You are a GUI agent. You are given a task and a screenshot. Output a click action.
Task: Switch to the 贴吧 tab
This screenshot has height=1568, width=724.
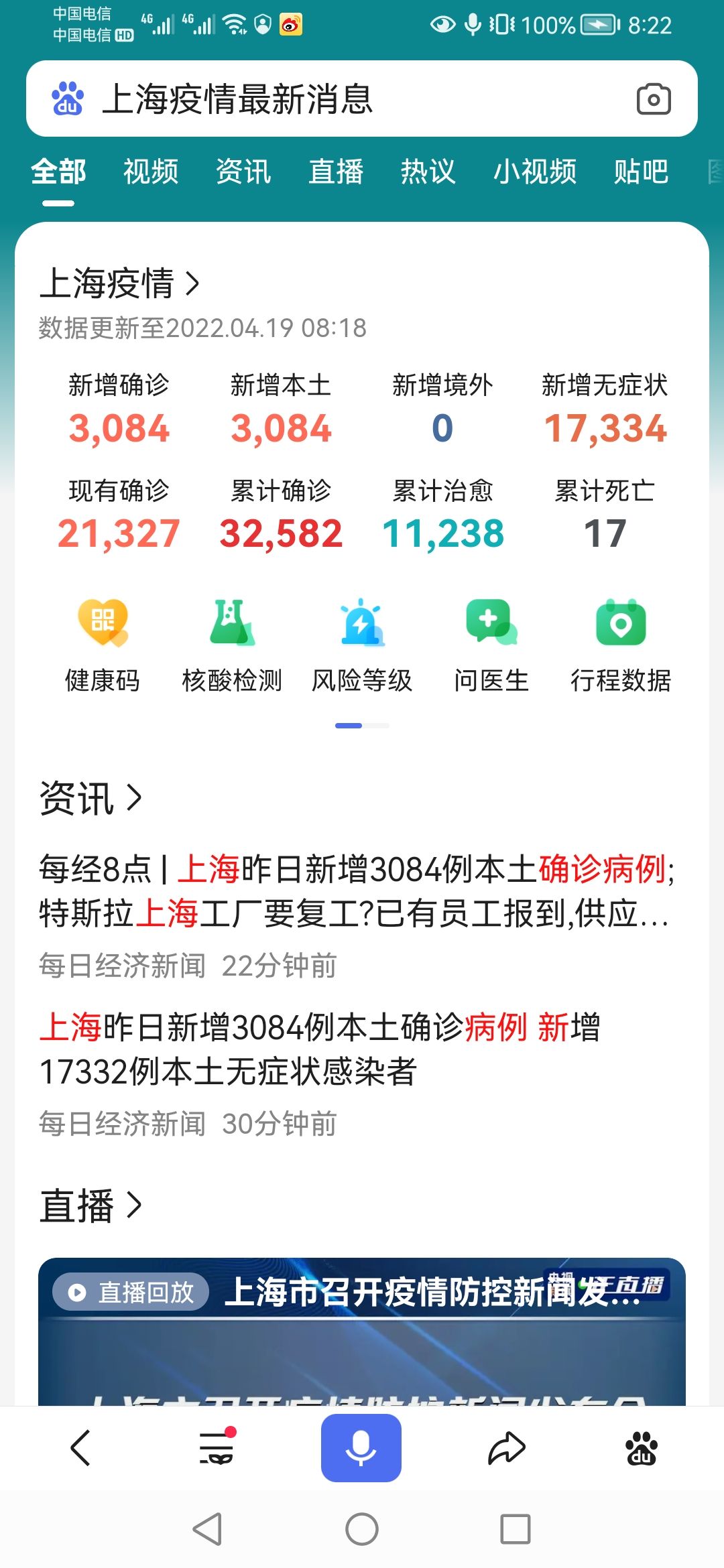(x=641, y=172)
